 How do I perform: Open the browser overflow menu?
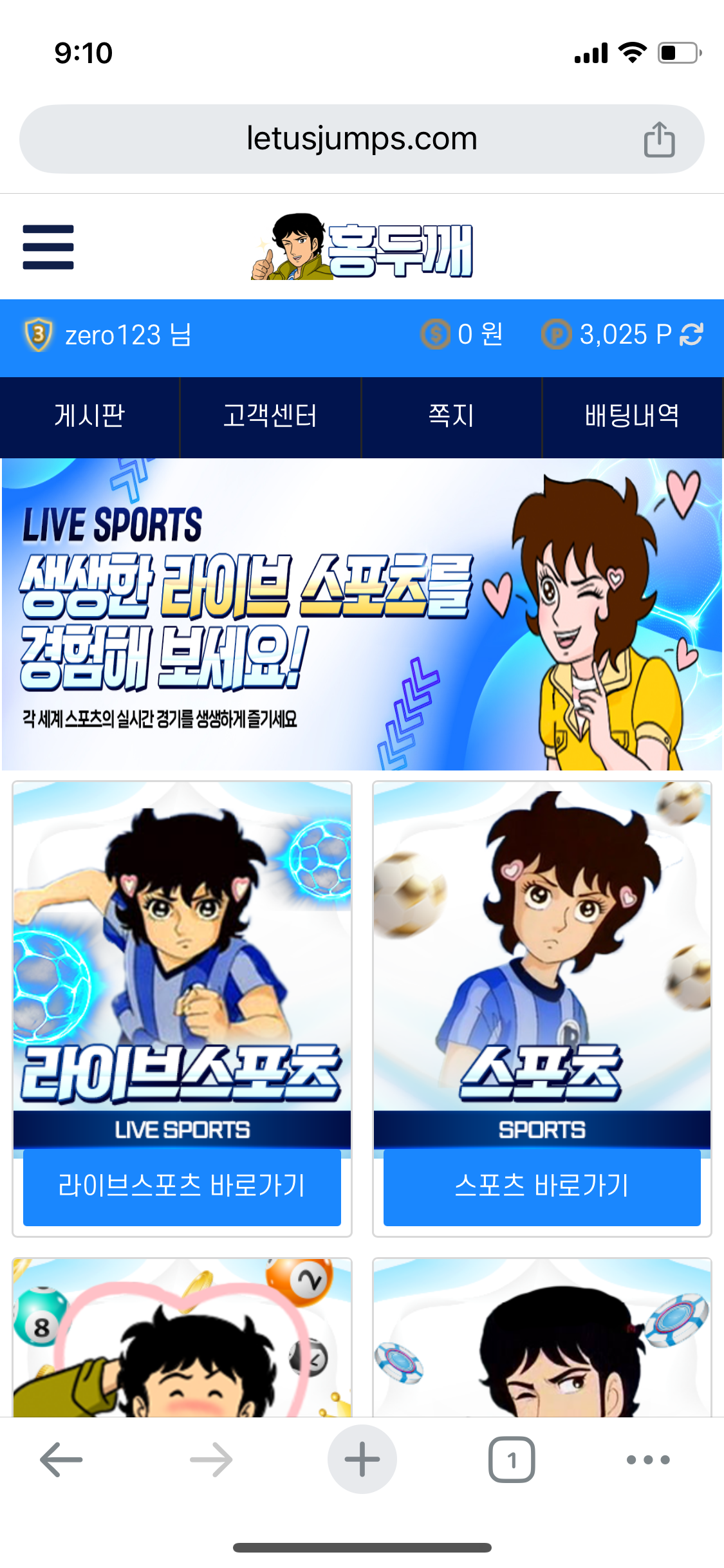coord(648,1459)
